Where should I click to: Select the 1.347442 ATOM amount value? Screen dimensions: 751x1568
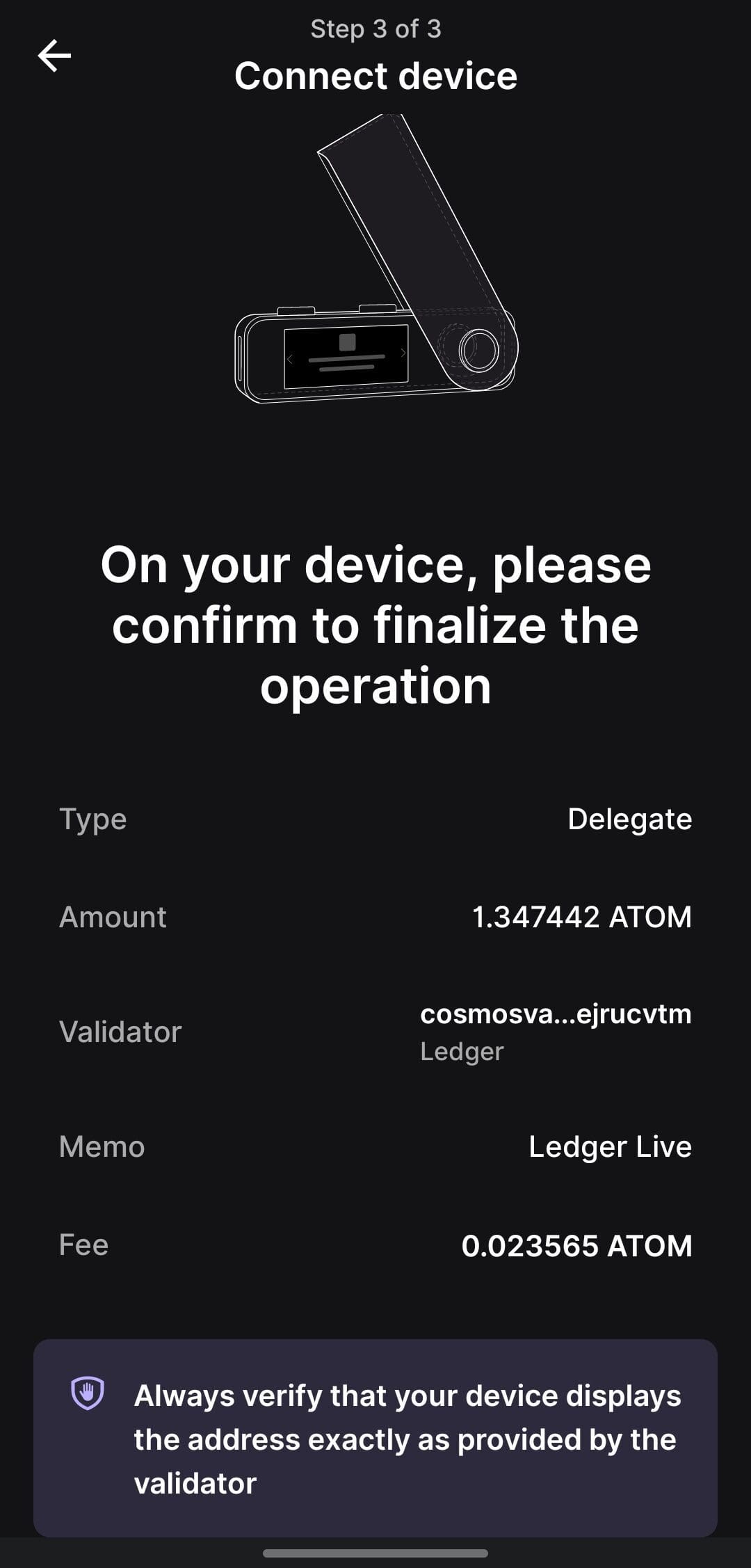pyautogui.click(x=581, y=917)
